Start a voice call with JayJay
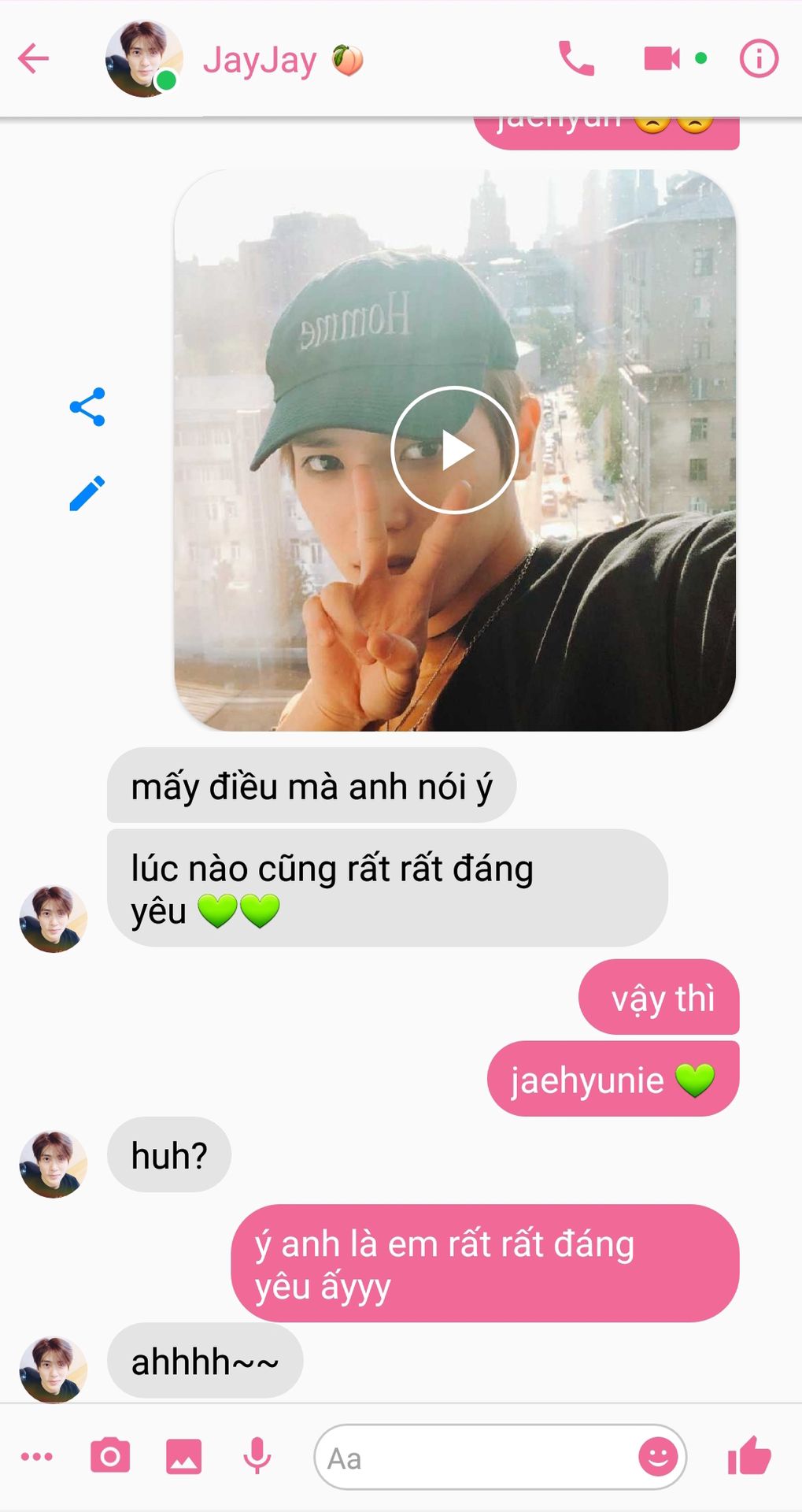 point(576,58)
